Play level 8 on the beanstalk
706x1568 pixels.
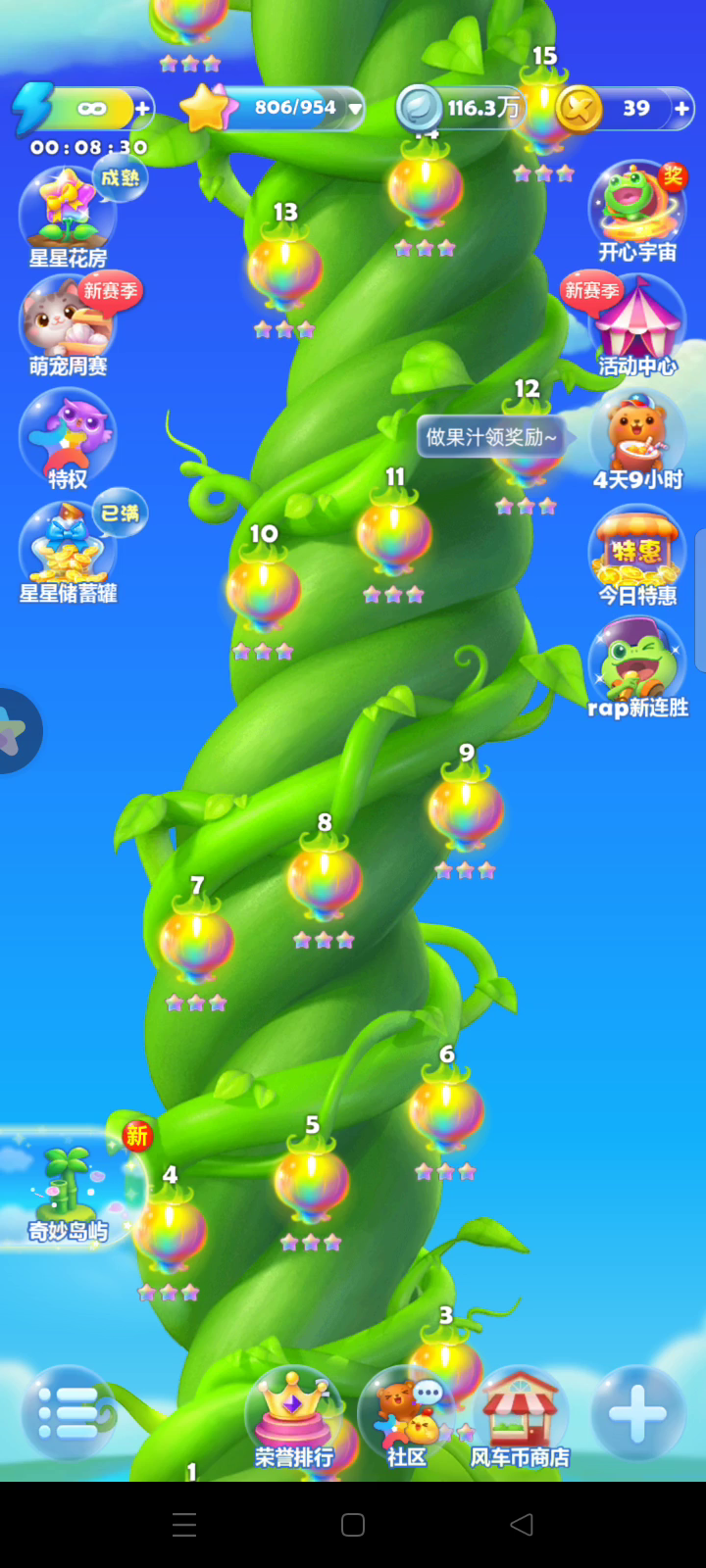click(x=325, y=877)
